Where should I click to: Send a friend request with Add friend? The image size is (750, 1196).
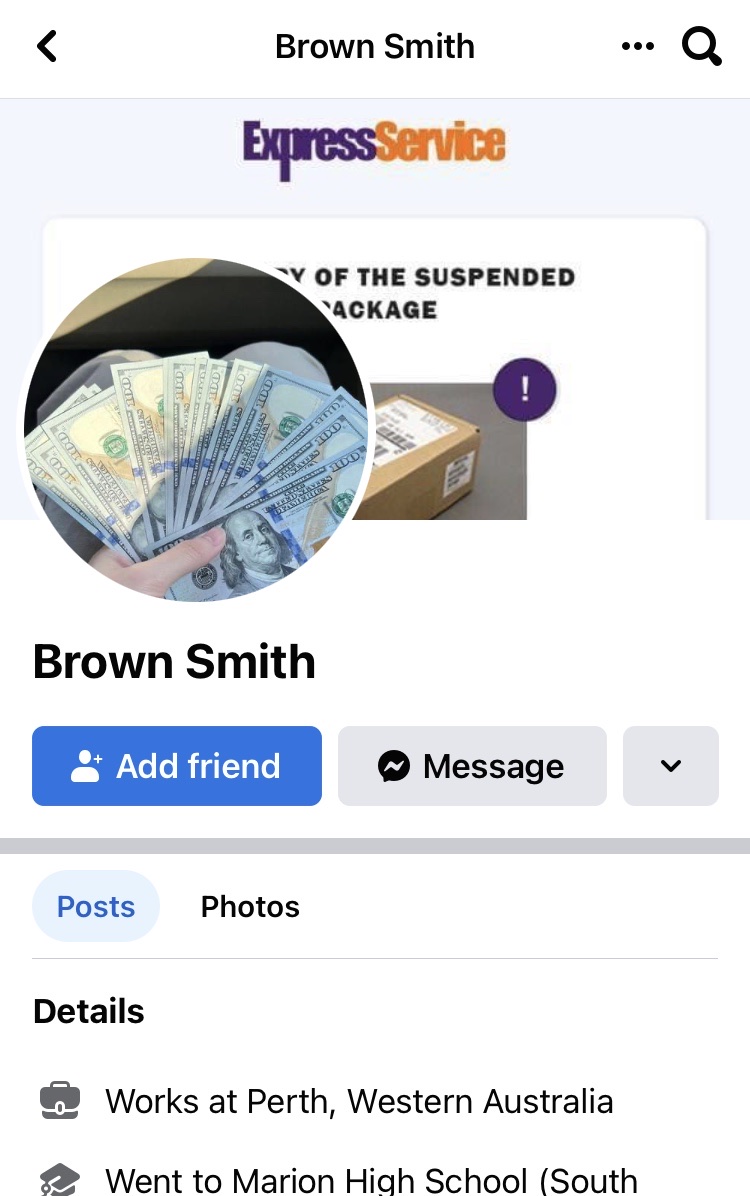point(177,766)
